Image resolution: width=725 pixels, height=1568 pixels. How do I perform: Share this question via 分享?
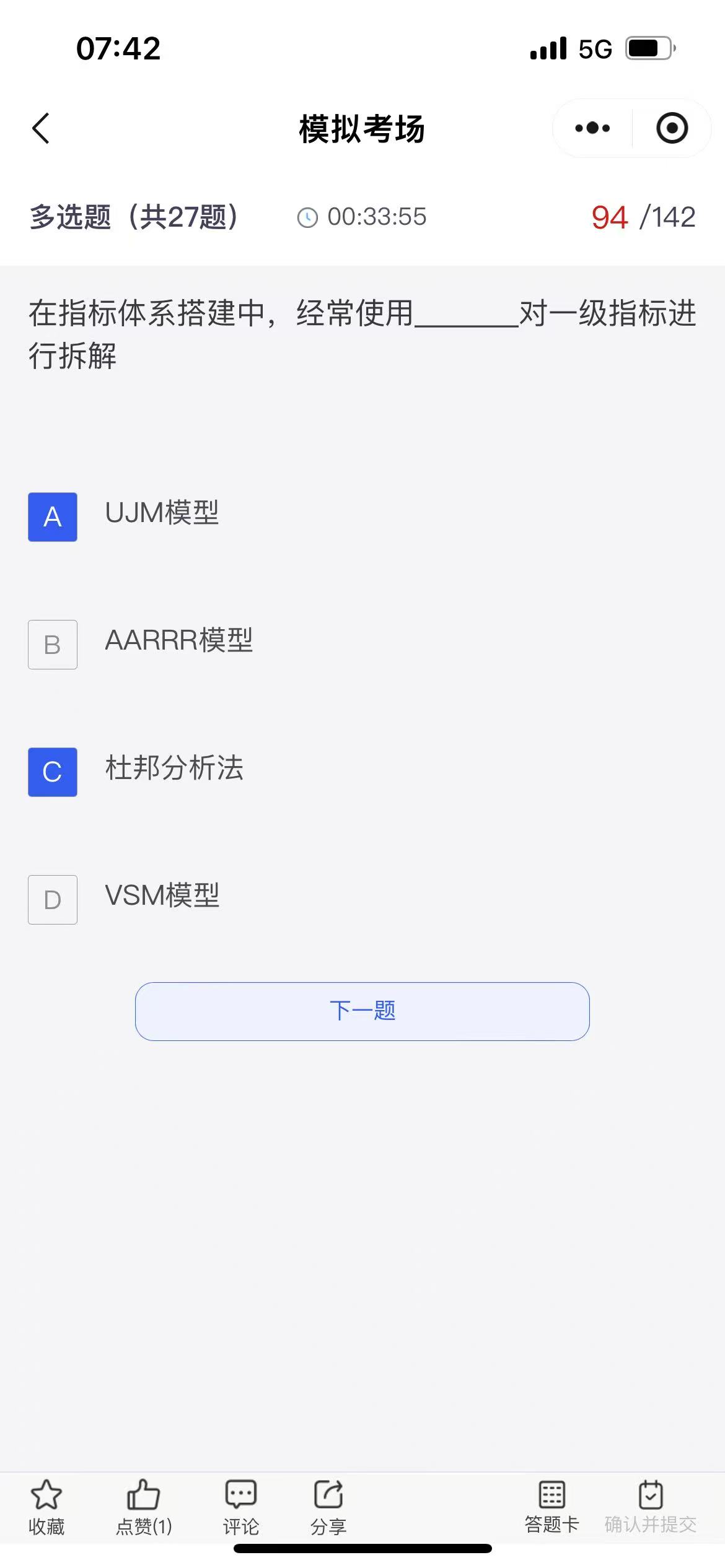point(328,1507)
